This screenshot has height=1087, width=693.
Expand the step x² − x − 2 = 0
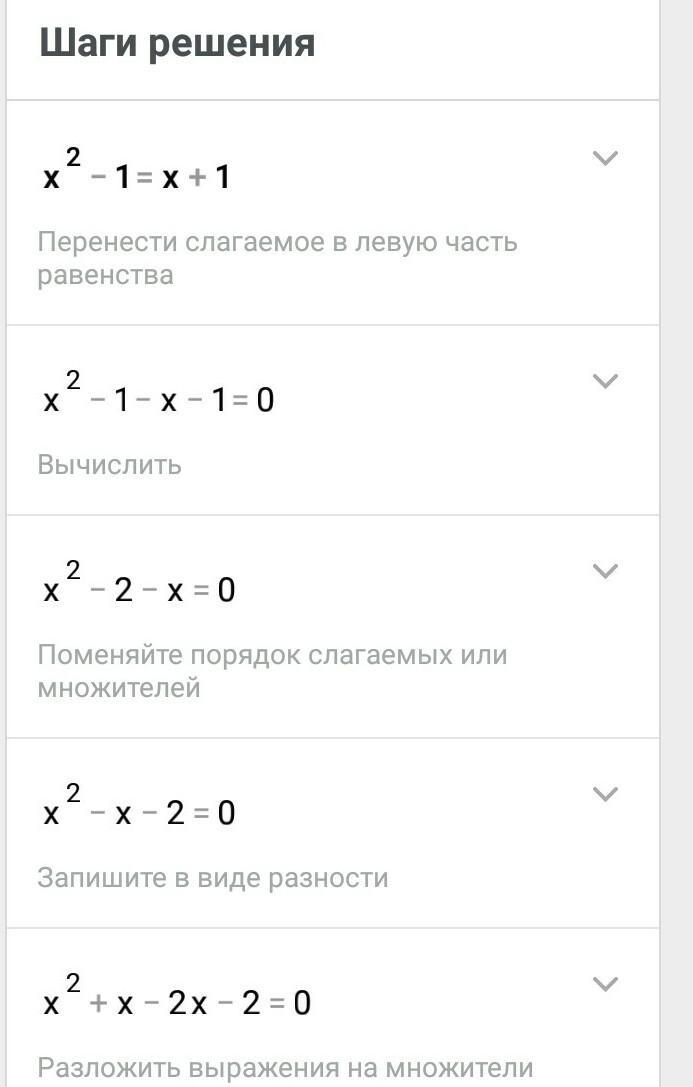tap(605, 794)
